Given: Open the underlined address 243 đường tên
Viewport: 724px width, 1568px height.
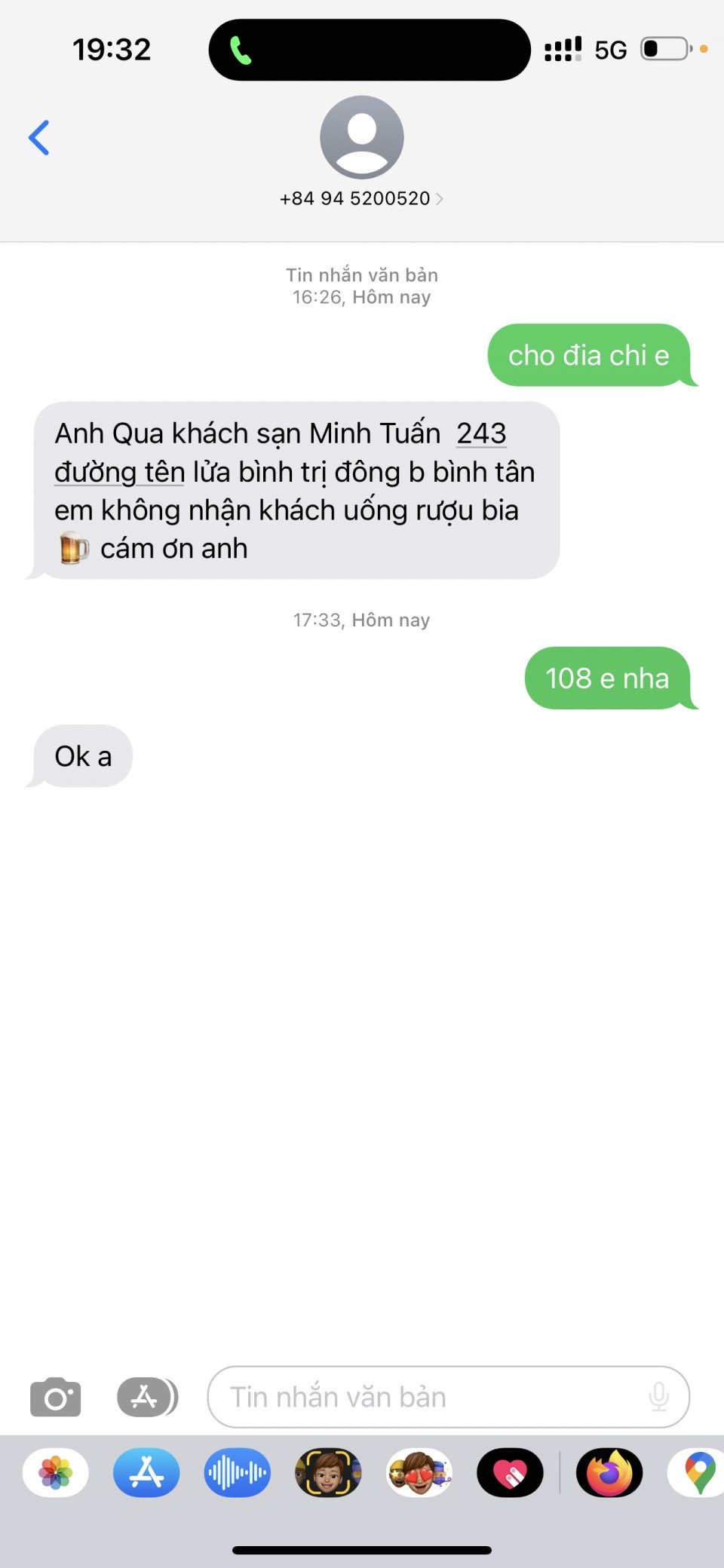Looking at the screenshot, I should click(x=481, y=434).
